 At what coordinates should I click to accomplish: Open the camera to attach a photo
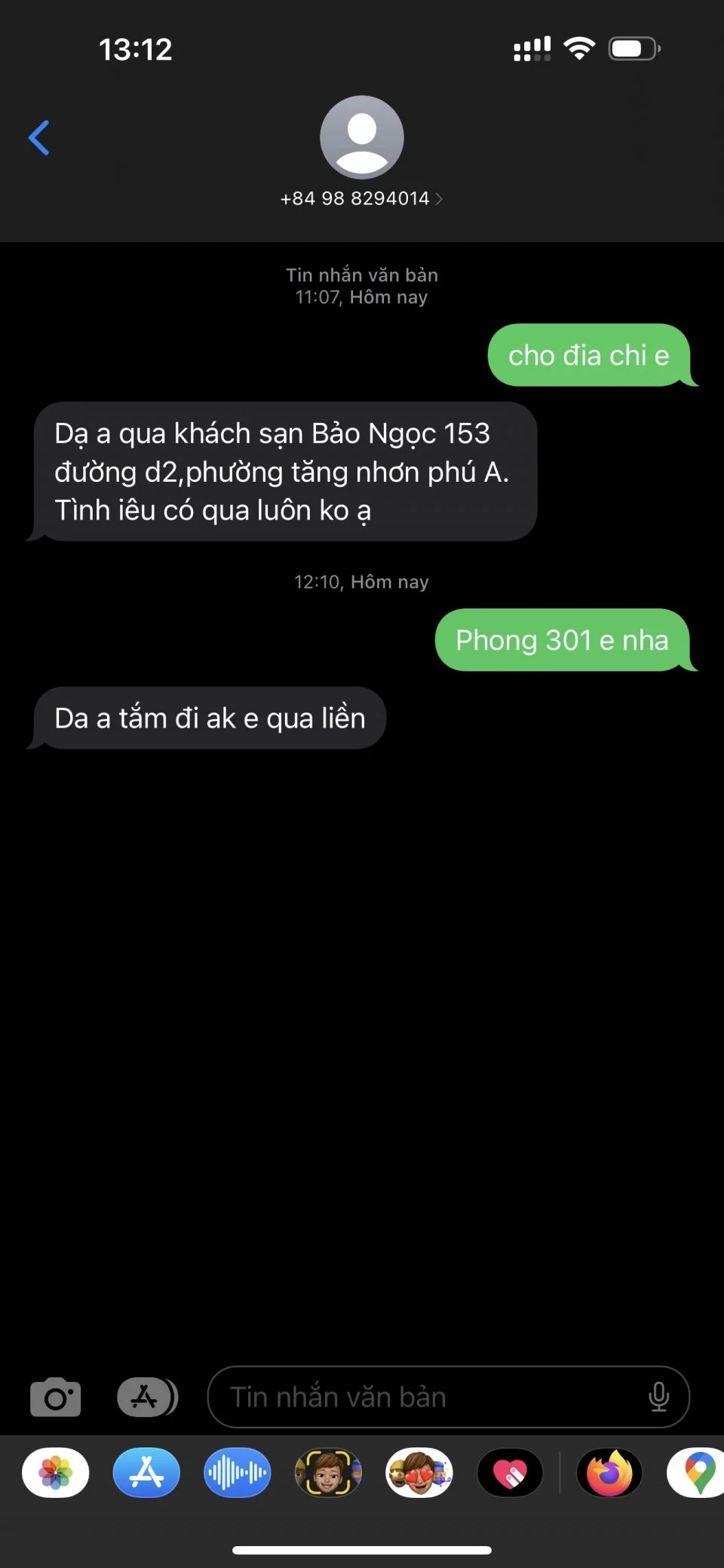[x=56, y=1397]
